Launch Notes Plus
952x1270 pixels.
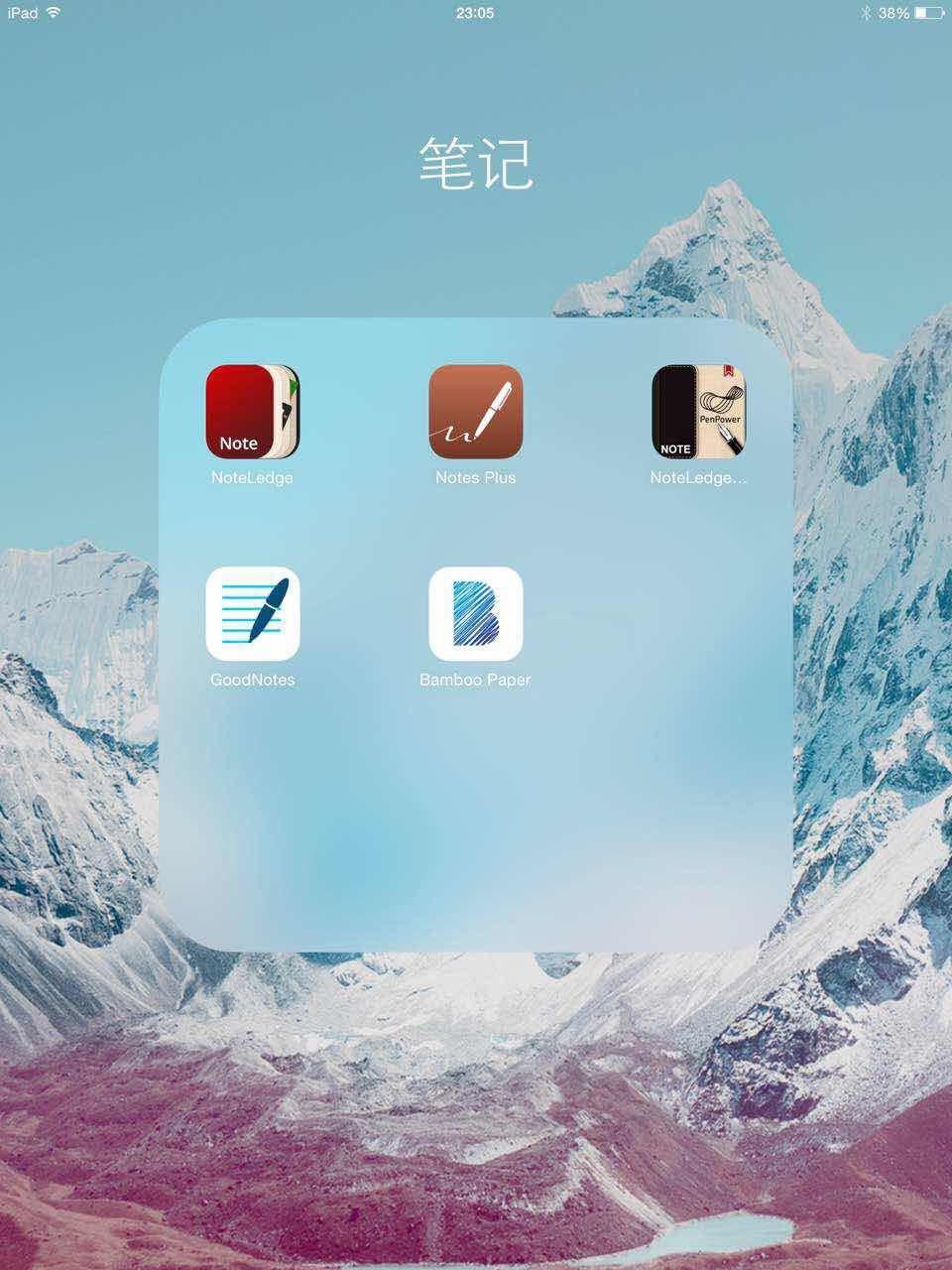475,412
